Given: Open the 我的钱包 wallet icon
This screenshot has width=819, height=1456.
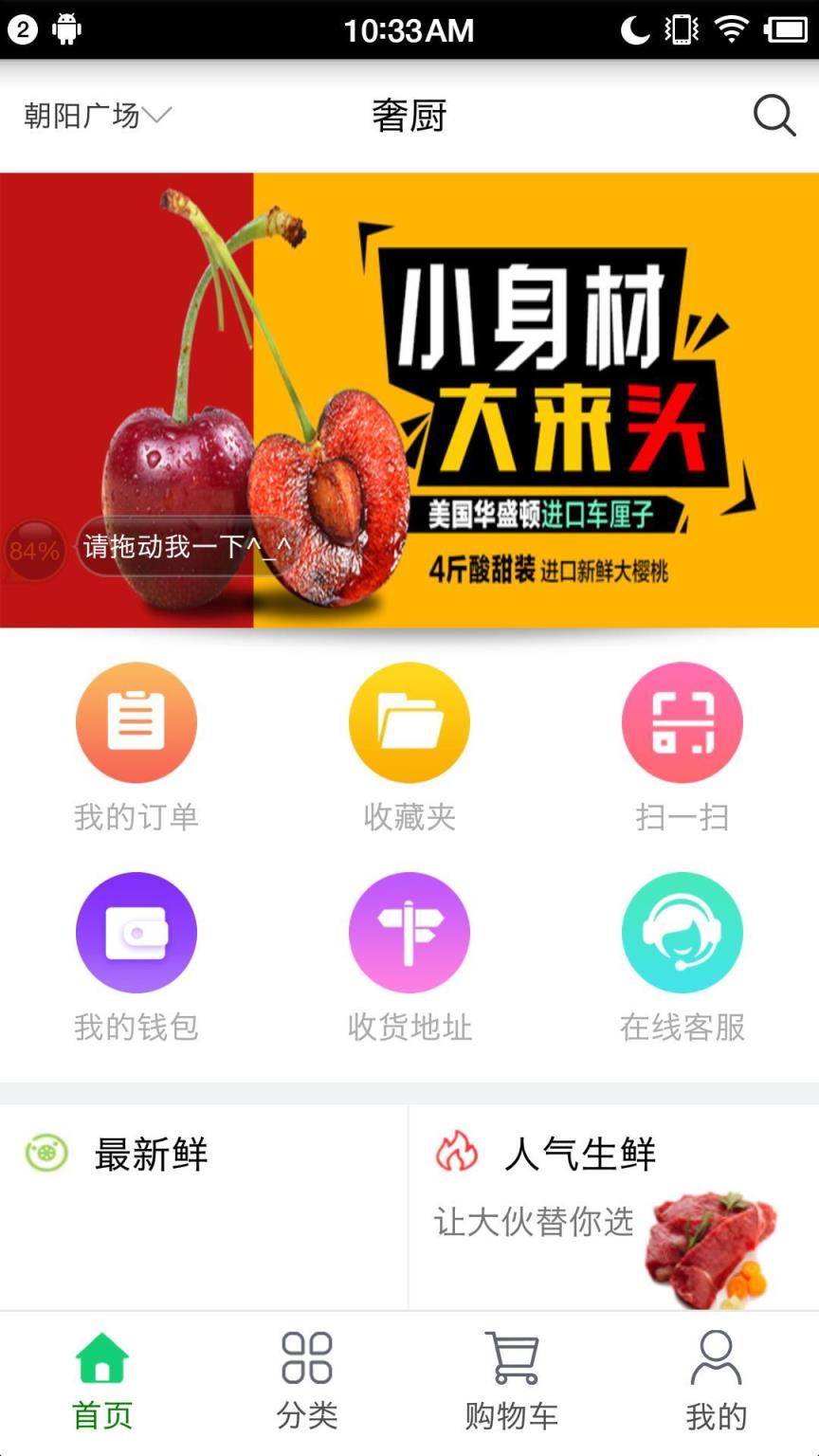Looking at the screenshot, I should (136, 932).
